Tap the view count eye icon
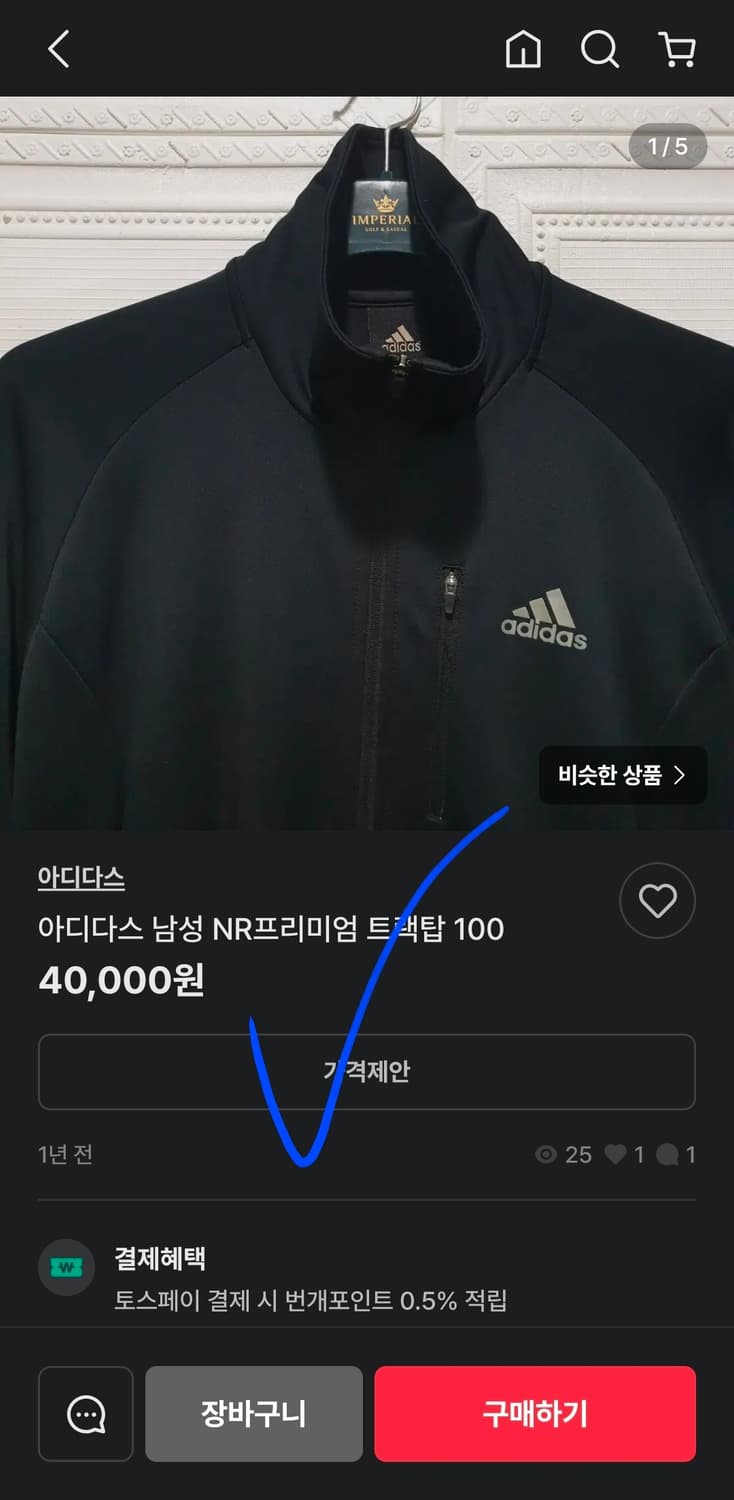734x1500 pixels. click(x=545, y=1154)
